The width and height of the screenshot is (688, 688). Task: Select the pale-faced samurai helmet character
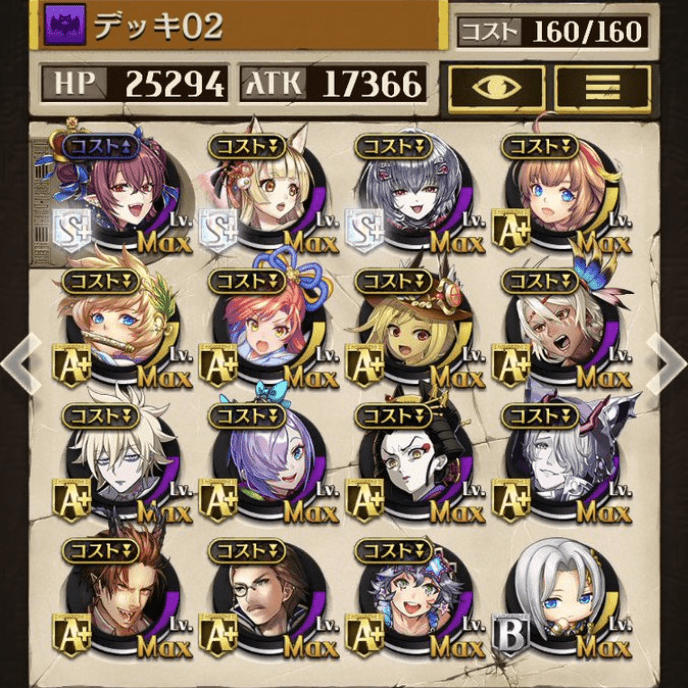(410, 460)
